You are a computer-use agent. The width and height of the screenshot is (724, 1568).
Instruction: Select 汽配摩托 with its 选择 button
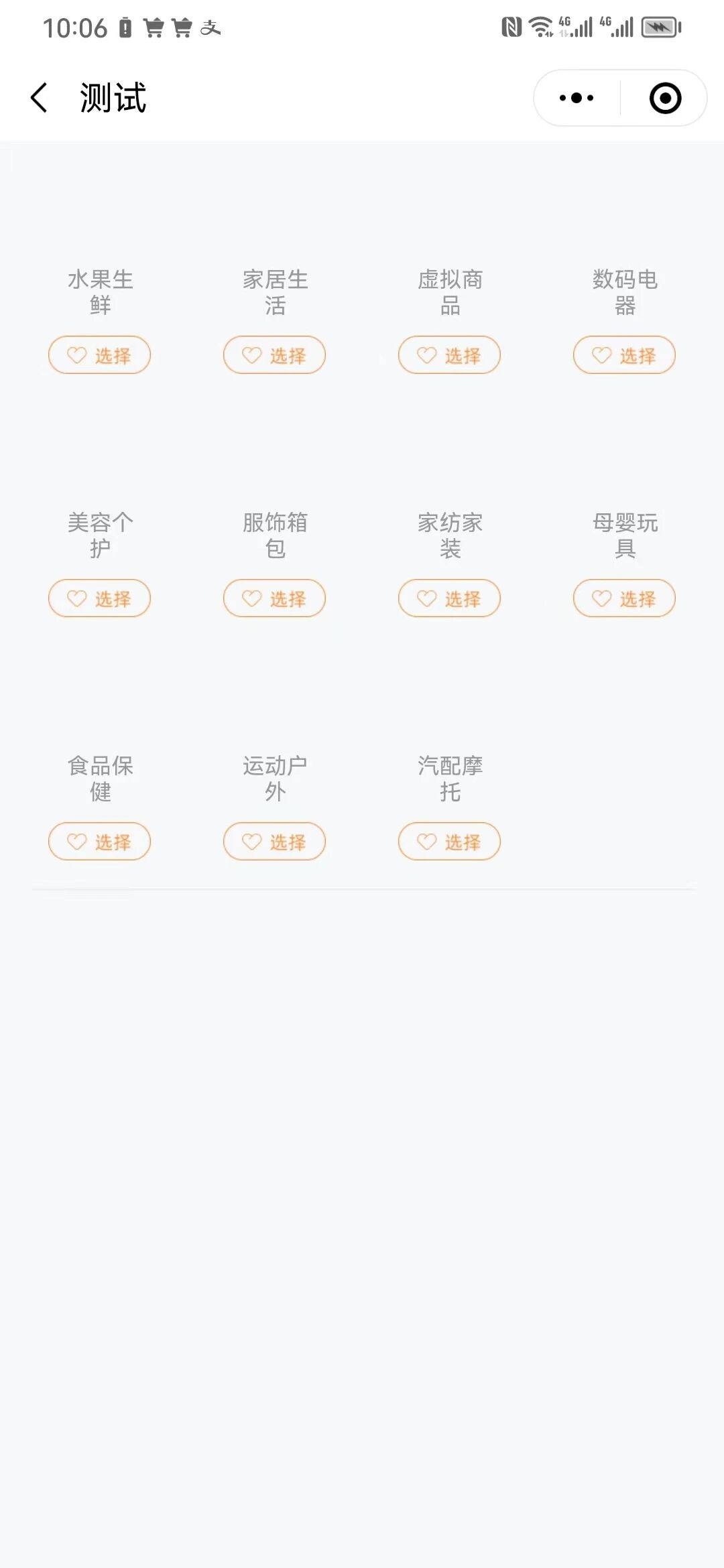[x=449, y=842]
